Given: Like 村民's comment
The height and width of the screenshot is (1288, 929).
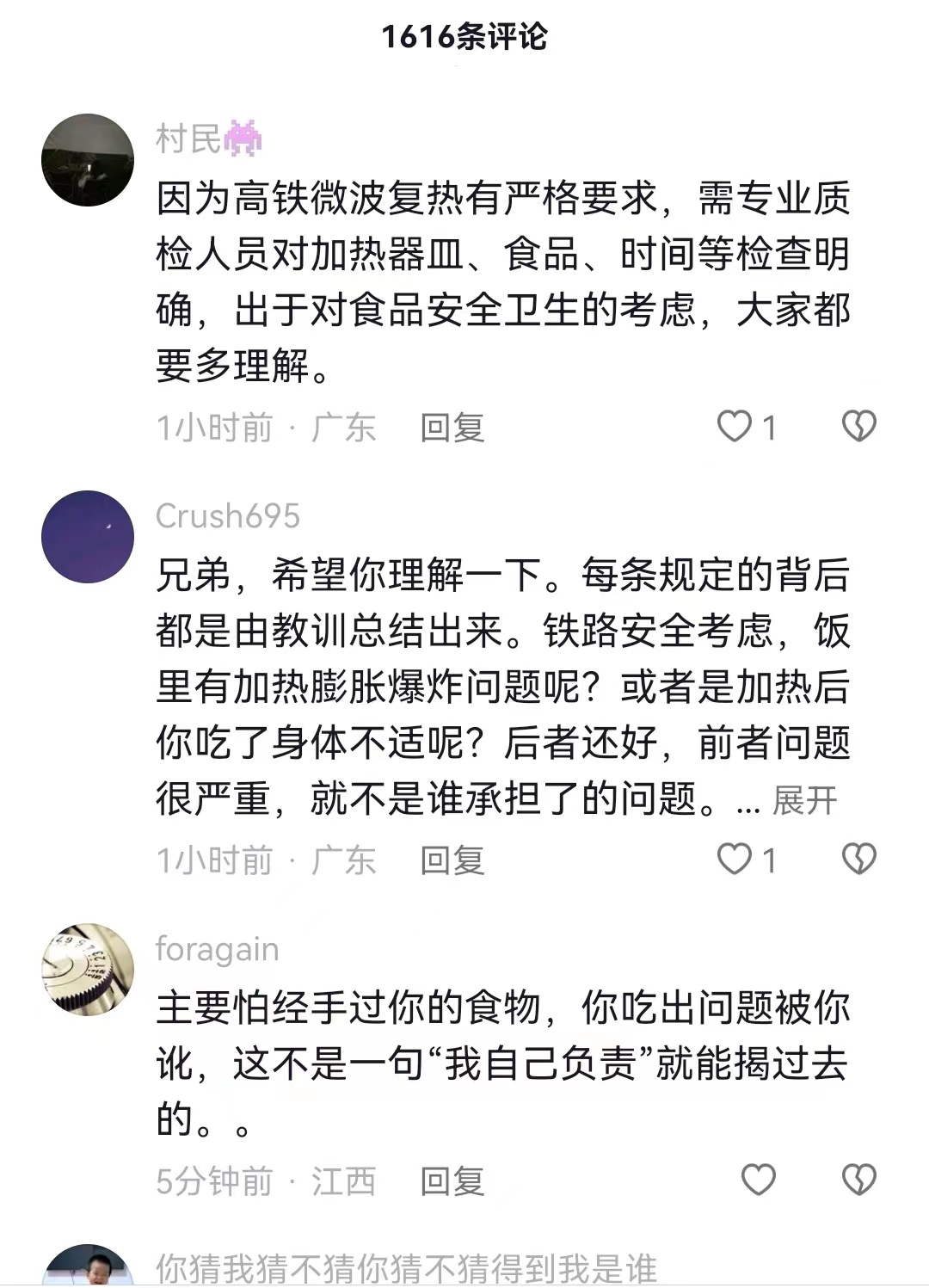Looking at the screenshot, I should click(735, 427).
